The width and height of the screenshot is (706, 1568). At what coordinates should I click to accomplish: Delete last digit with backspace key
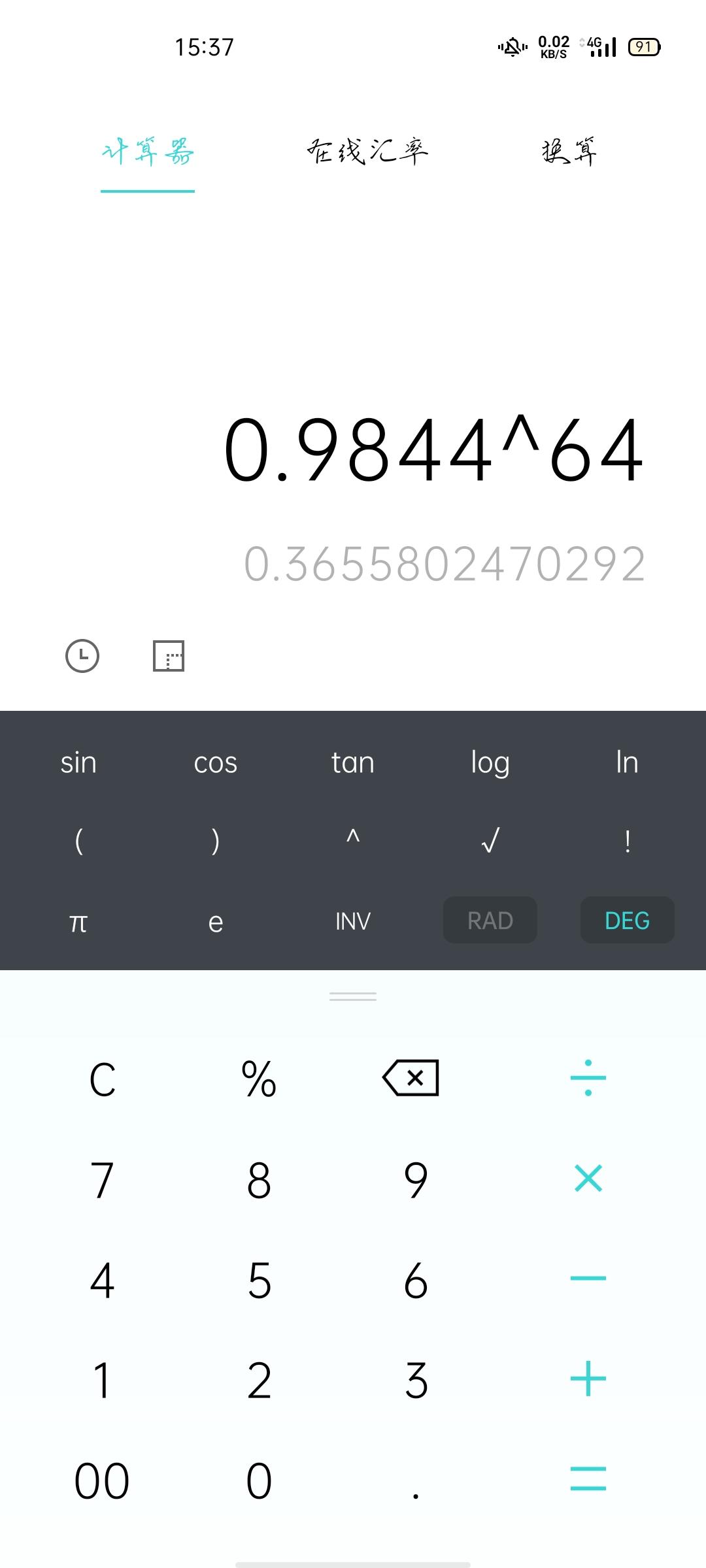[411, 1077]
